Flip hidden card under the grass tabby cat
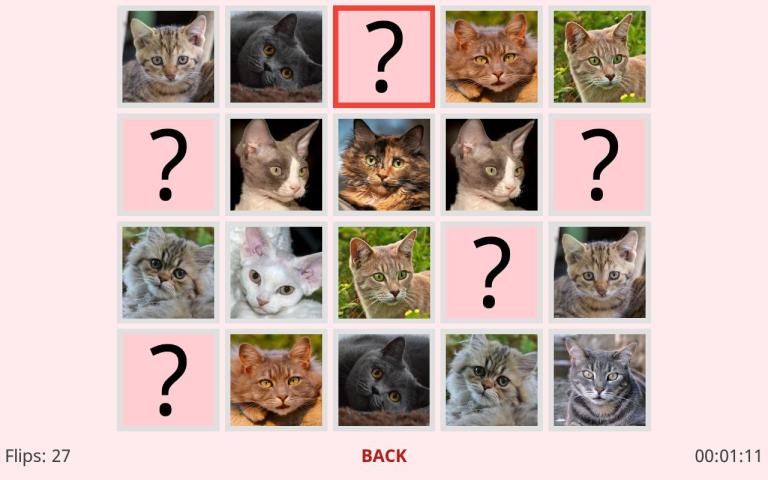The image size is (768, 480). [600, 165]
